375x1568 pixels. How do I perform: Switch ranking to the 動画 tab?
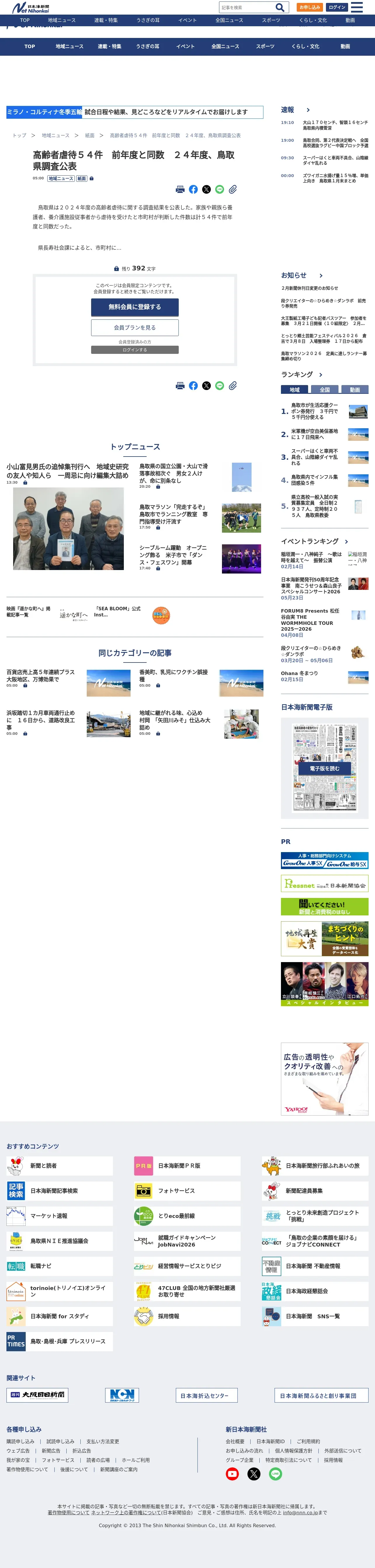[355, 389]
